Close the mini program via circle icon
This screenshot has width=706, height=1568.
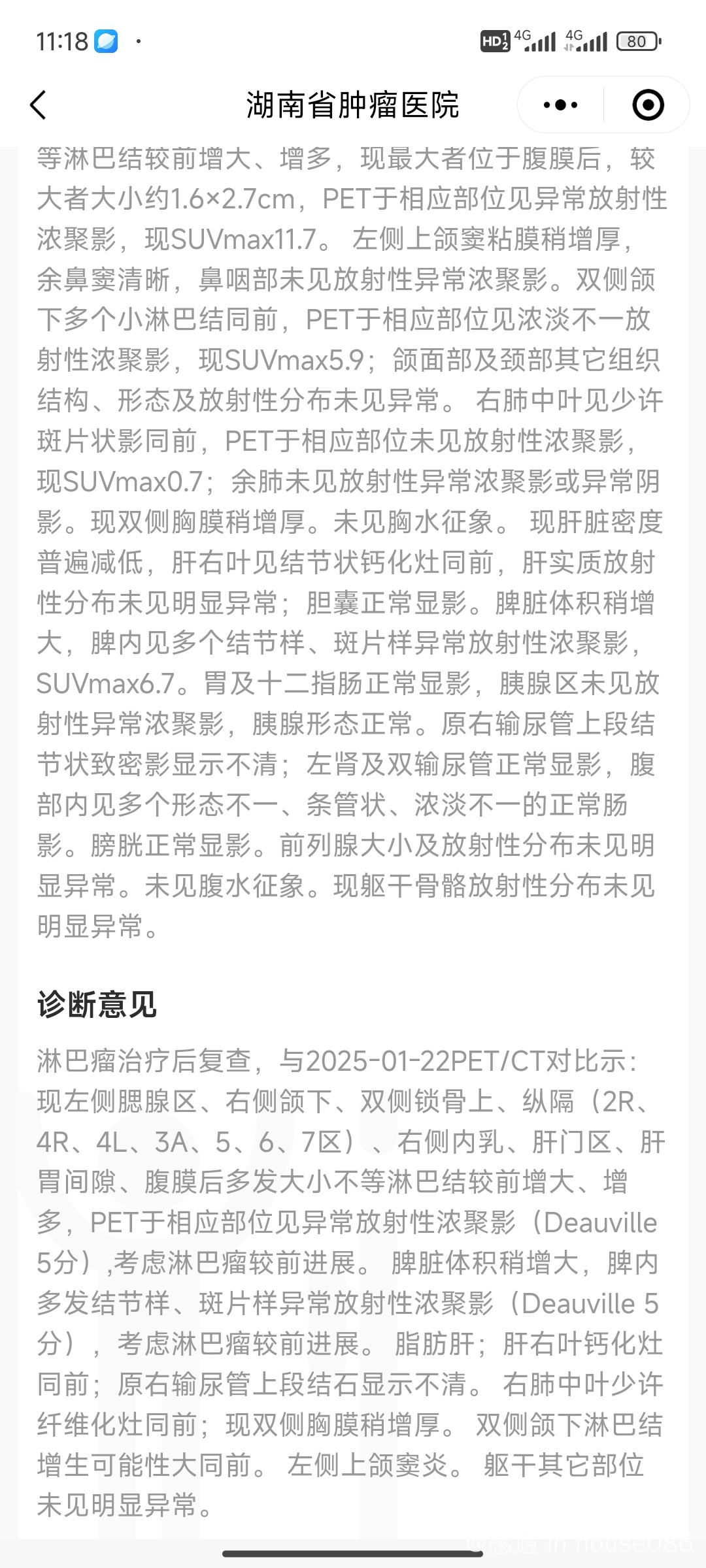tap(648, 105)
